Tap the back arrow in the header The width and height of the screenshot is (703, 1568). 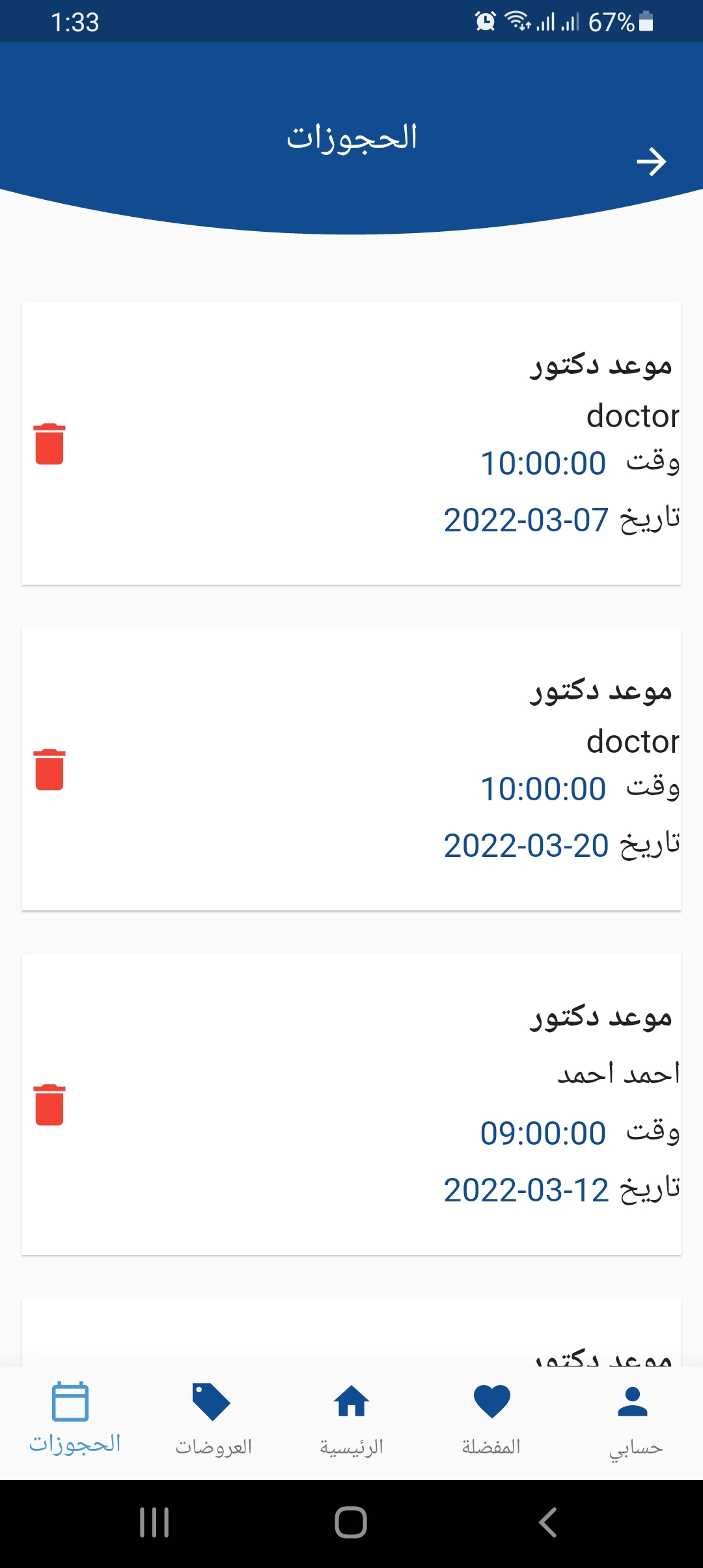[x=652, y=161]
